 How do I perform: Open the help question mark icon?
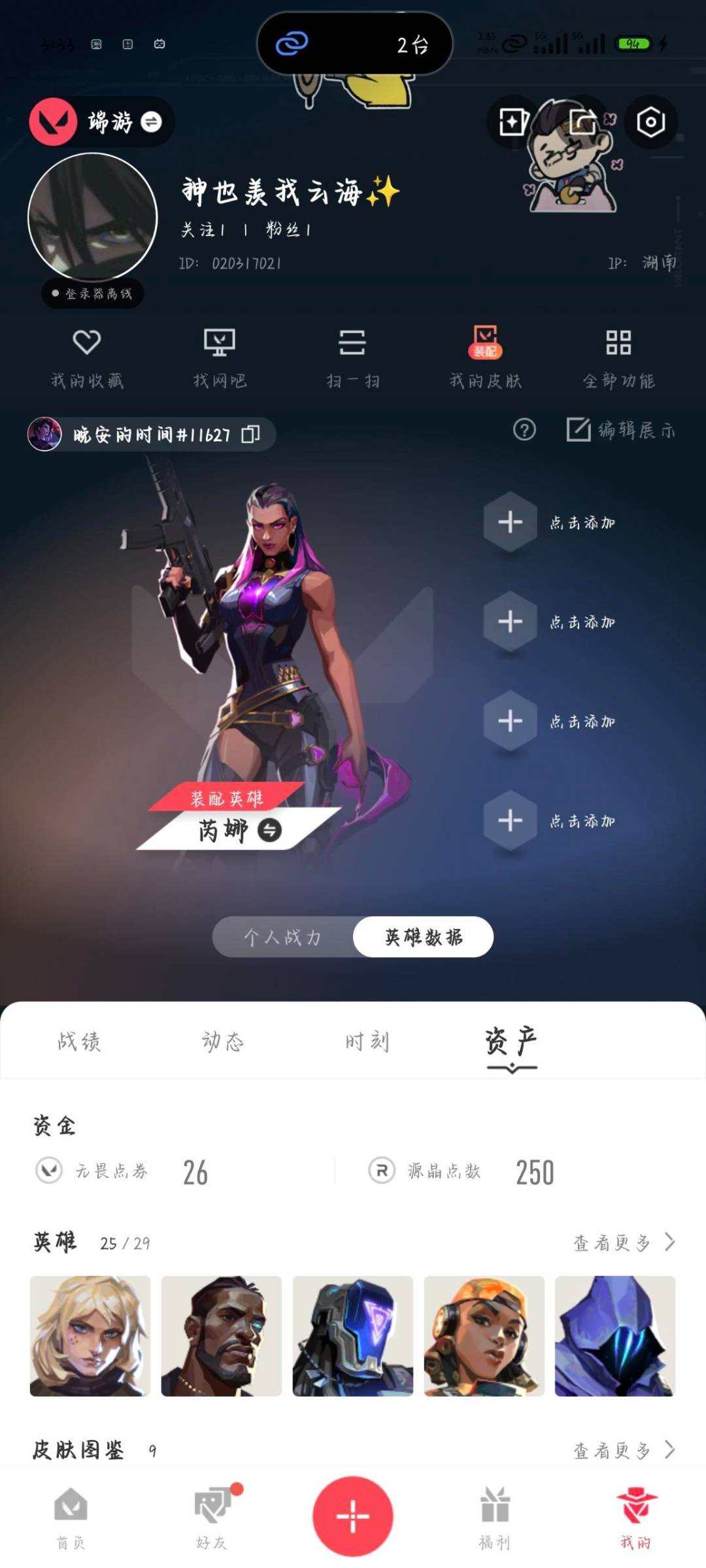[x=524, y=430]
